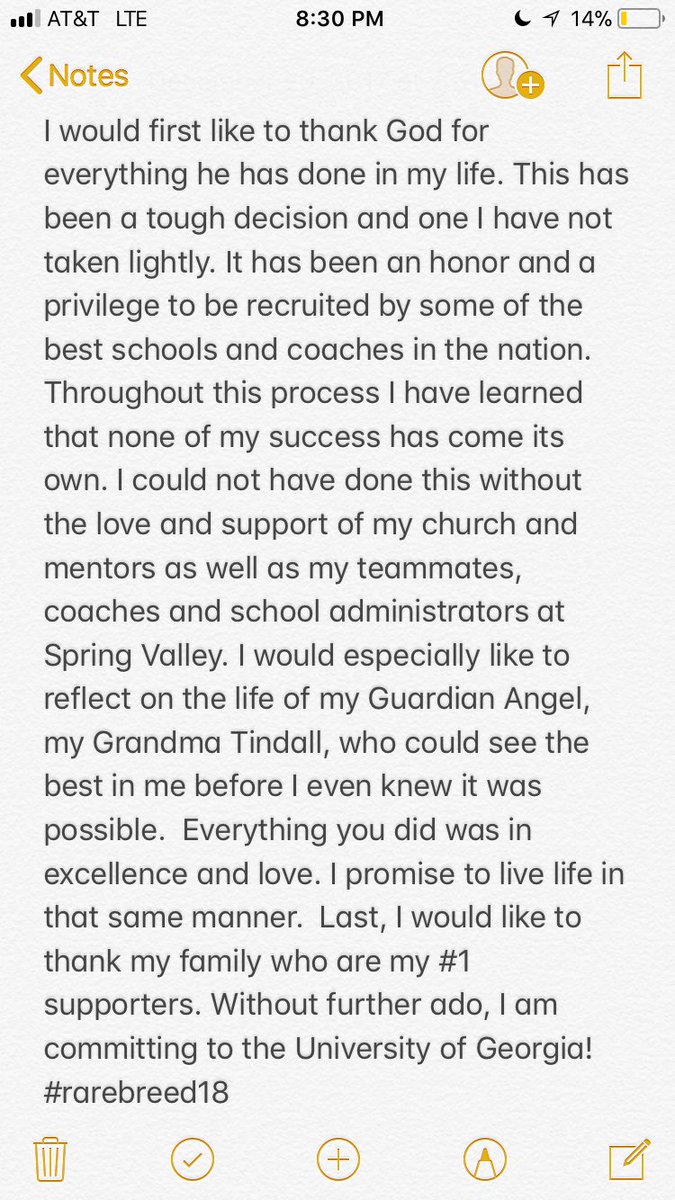Compose a new note

pos(630,1159)
